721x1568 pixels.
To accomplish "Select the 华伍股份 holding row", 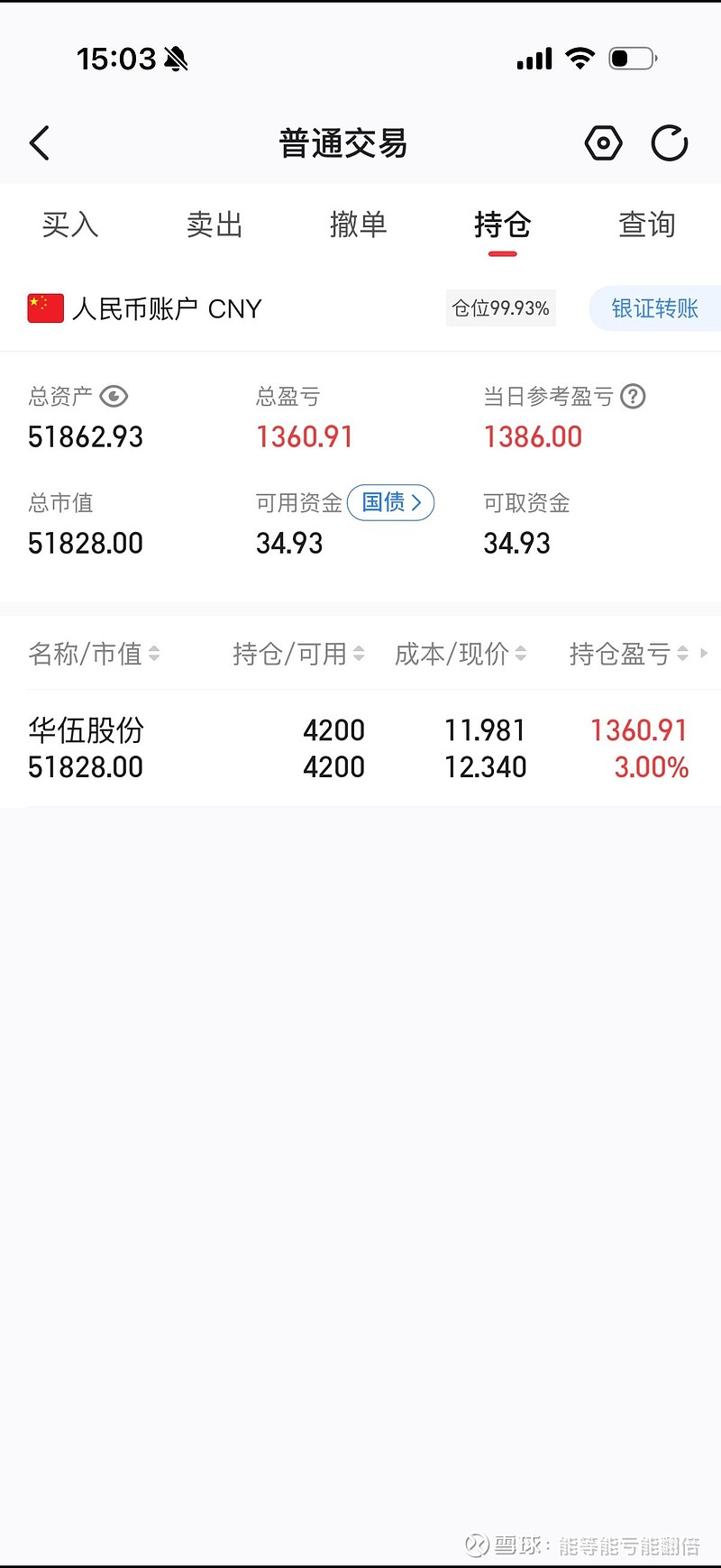I will 270,748.
